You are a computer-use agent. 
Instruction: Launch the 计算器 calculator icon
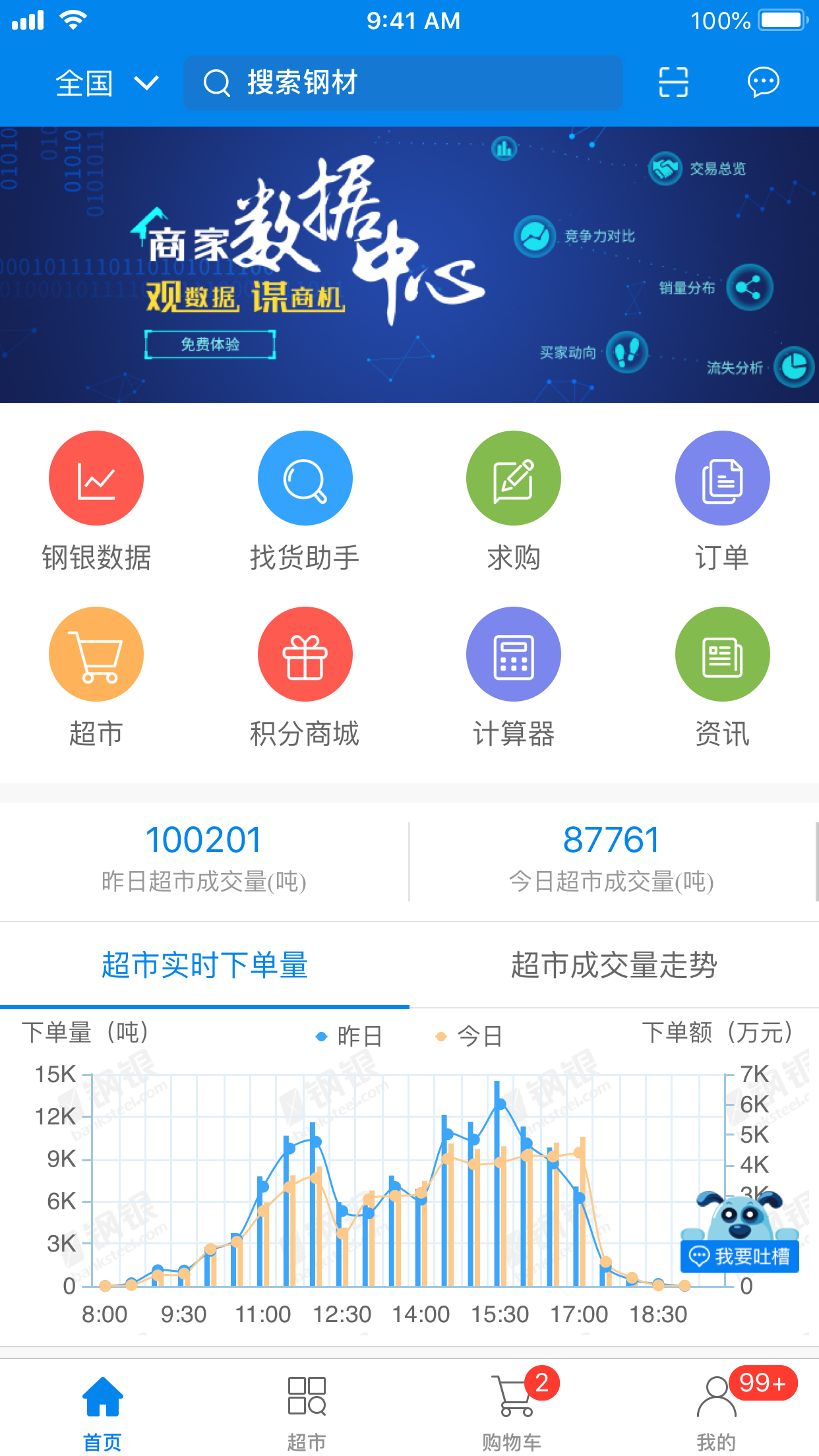pyautogui.click(x=514, y=653)
